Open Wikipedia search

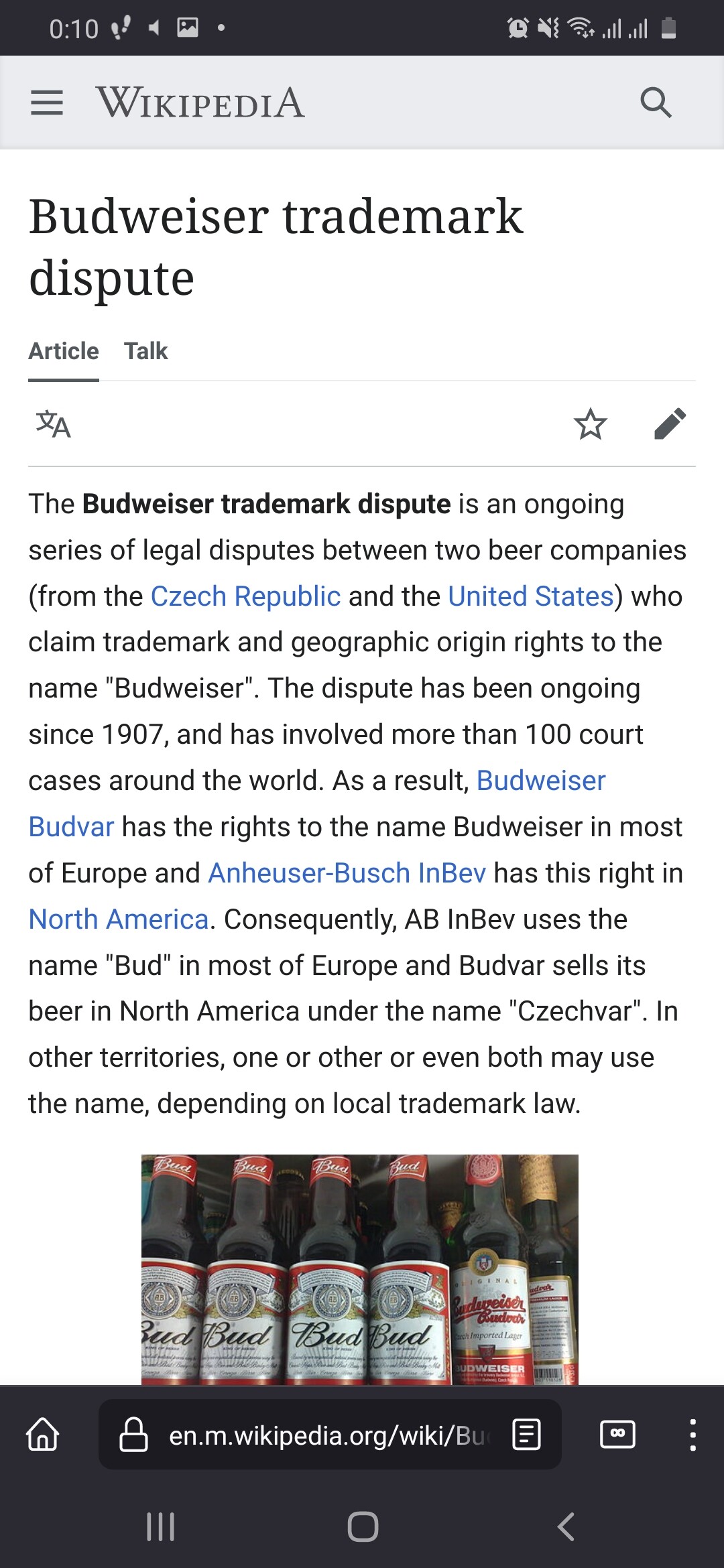click(x=656, y=103)
